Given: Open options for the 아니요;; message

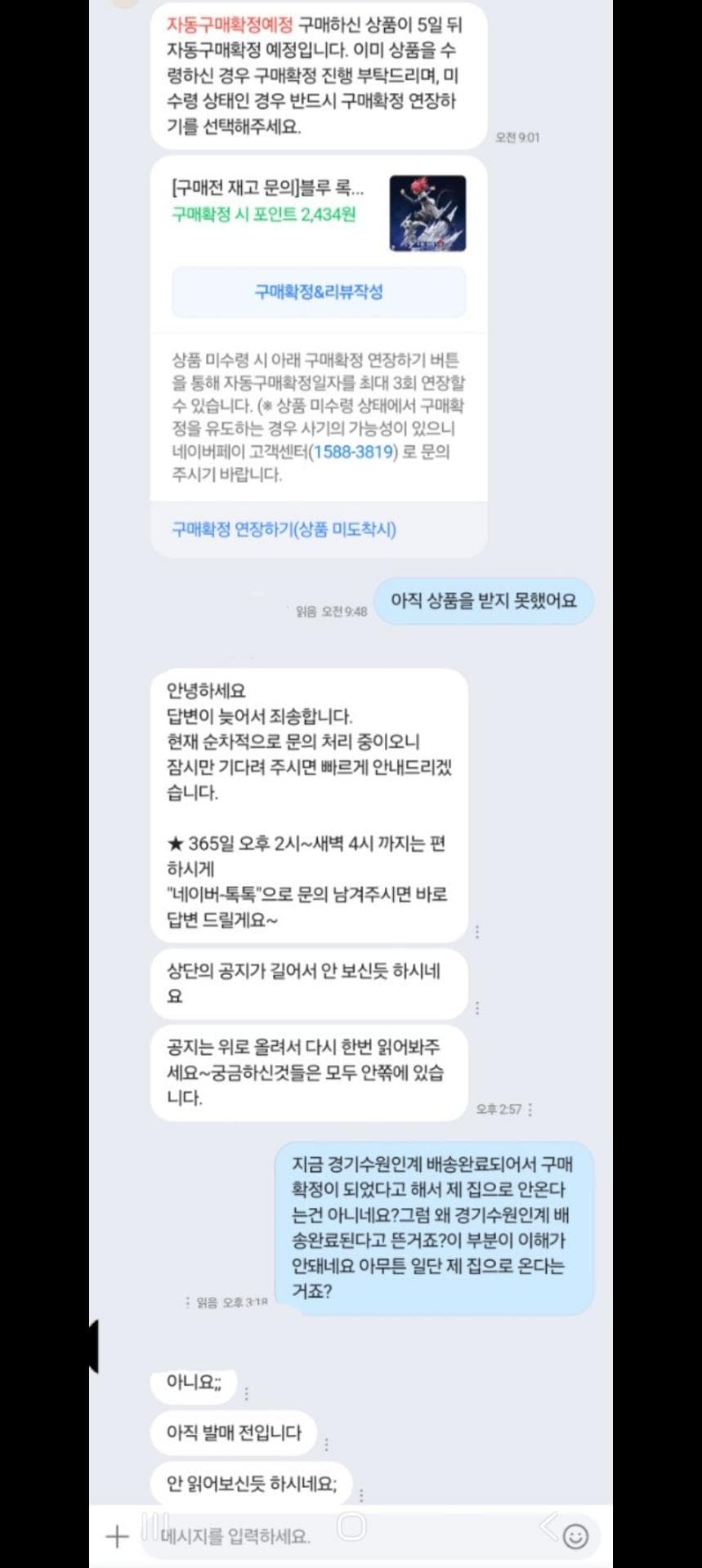Looking at the screenshot, I should click(246, 1394).
